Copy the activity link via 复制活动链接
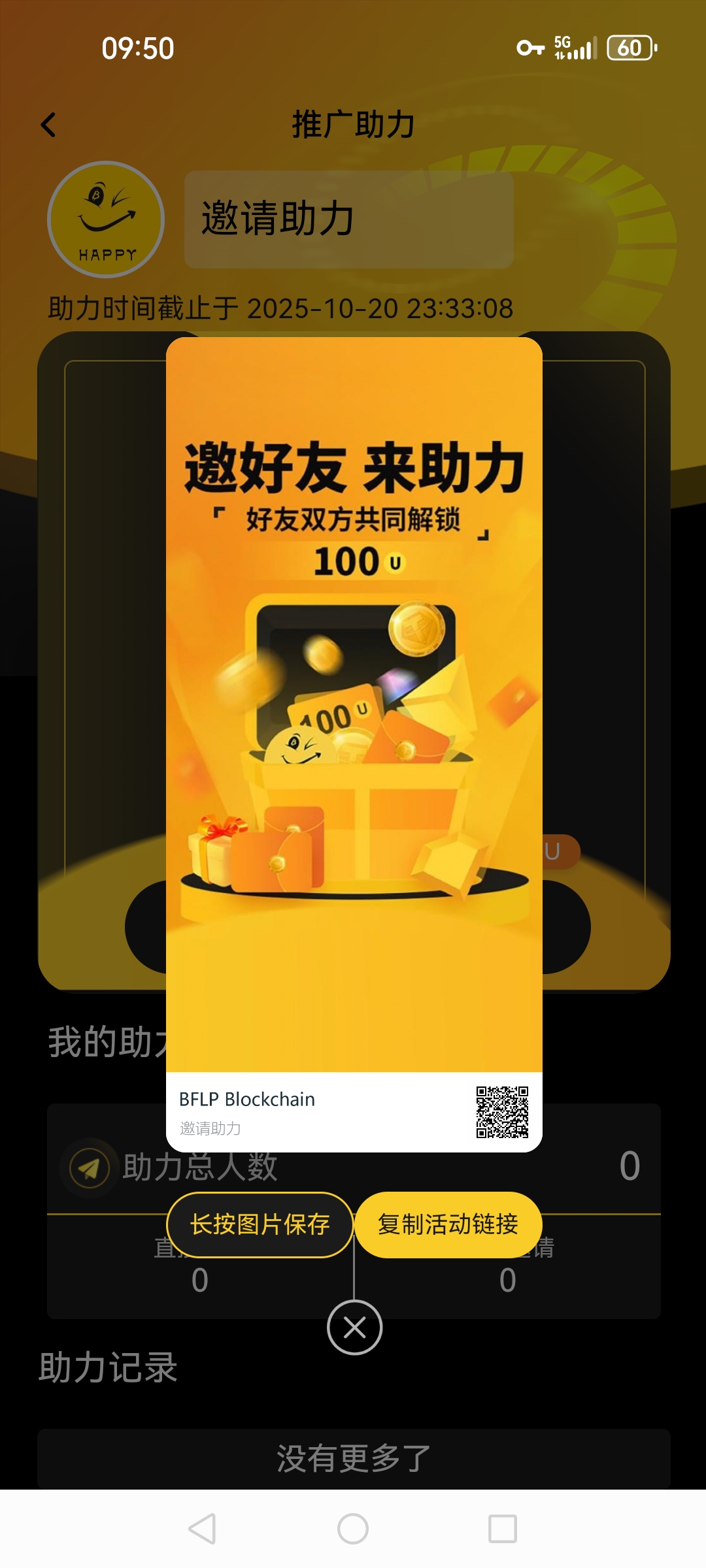 (x=448, y=1224)
